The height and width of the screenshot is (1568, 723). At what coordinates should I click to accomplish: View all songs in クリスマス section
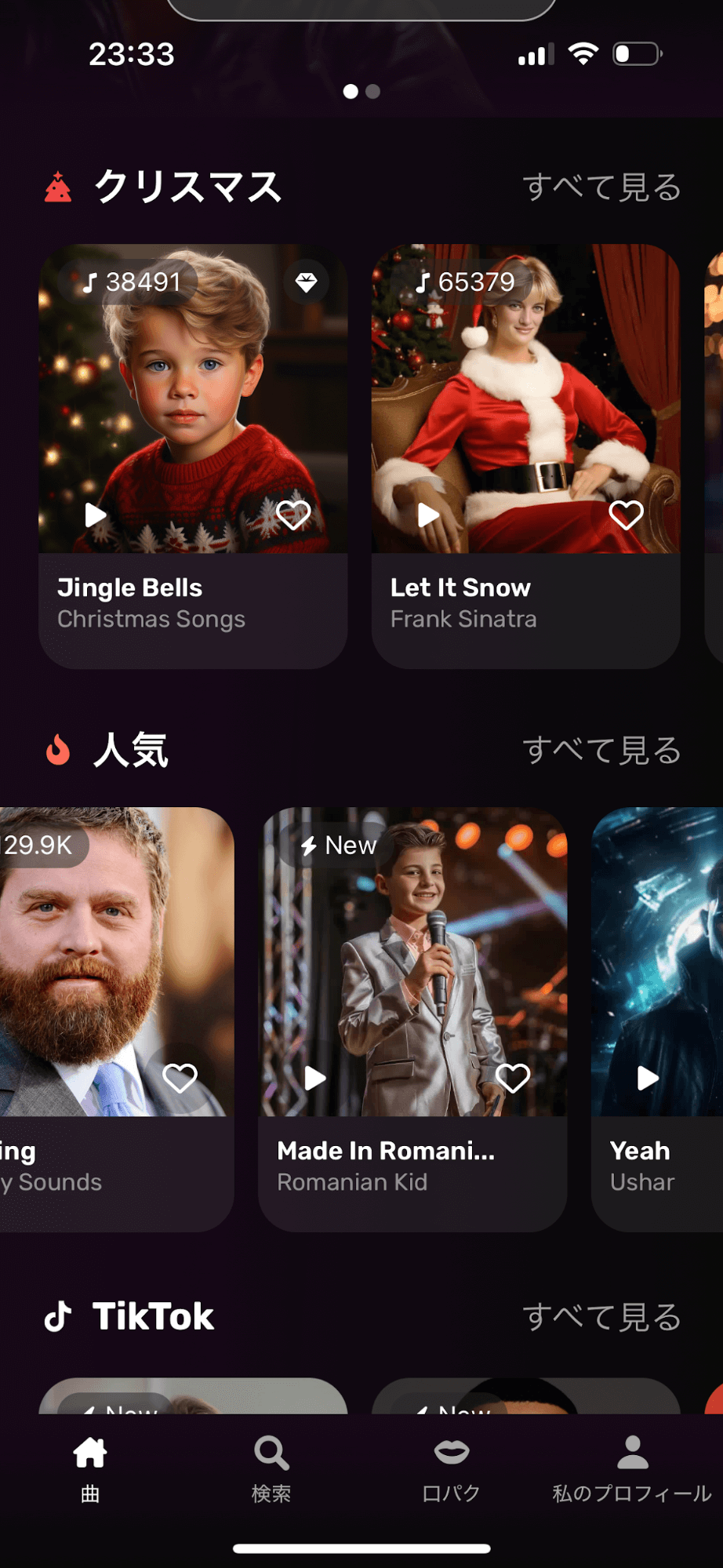click(x=601, y=187)
